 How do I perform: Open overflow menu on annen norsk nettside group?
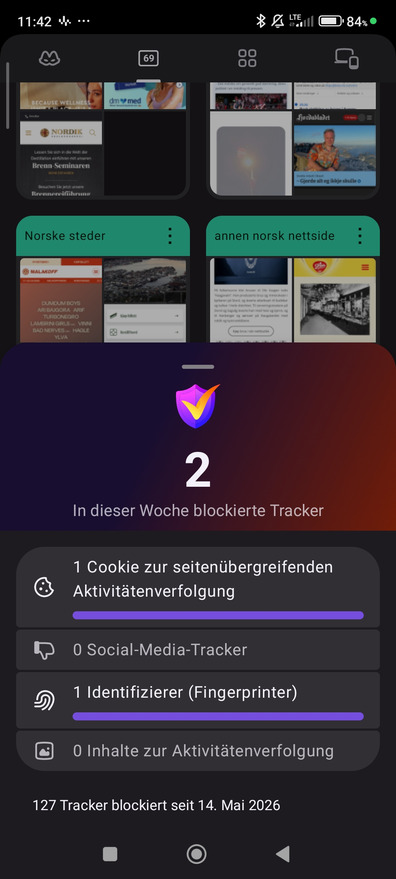click(x=360, y=235)
